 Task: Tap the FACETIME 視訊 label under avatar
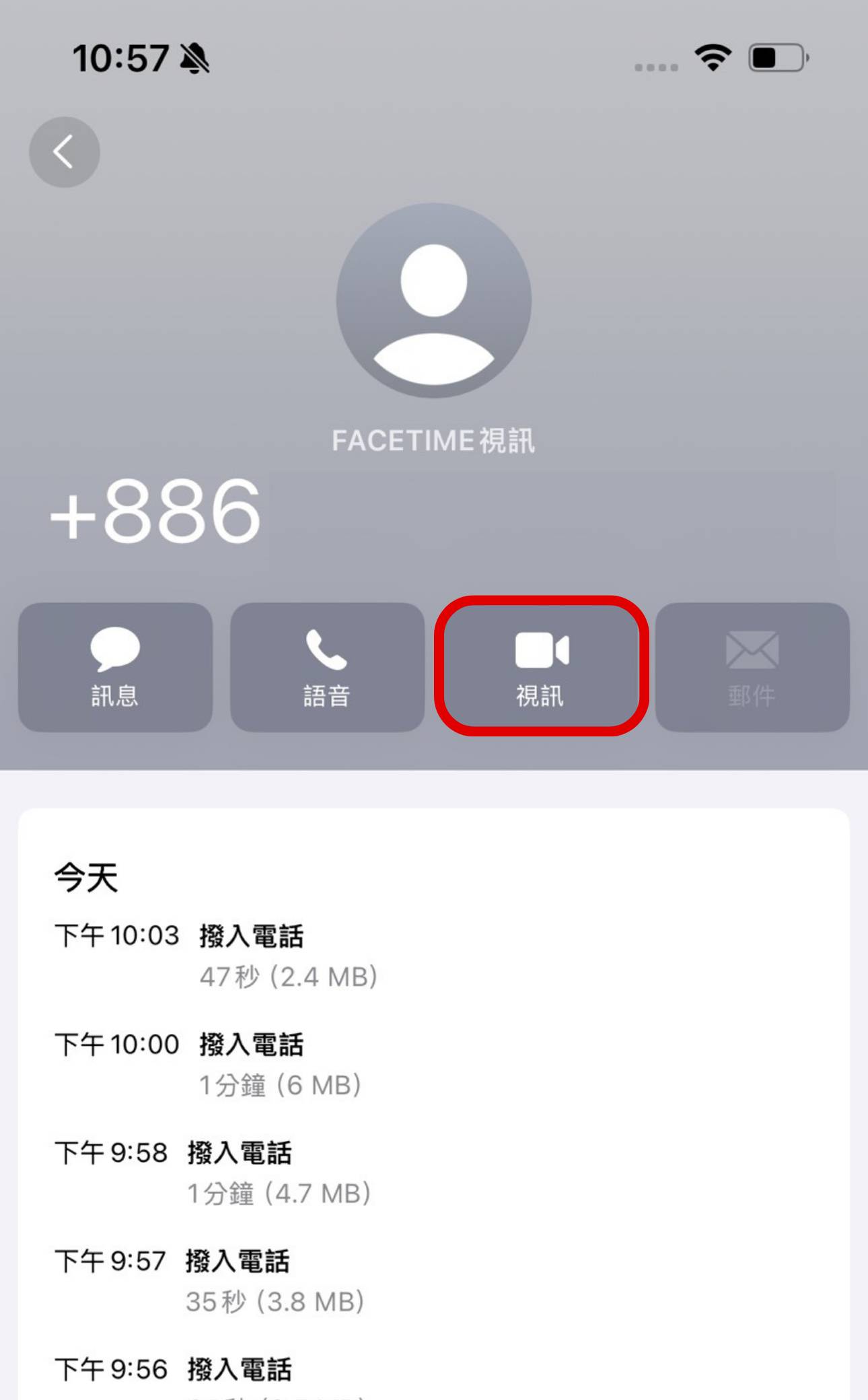click(433, 441)
